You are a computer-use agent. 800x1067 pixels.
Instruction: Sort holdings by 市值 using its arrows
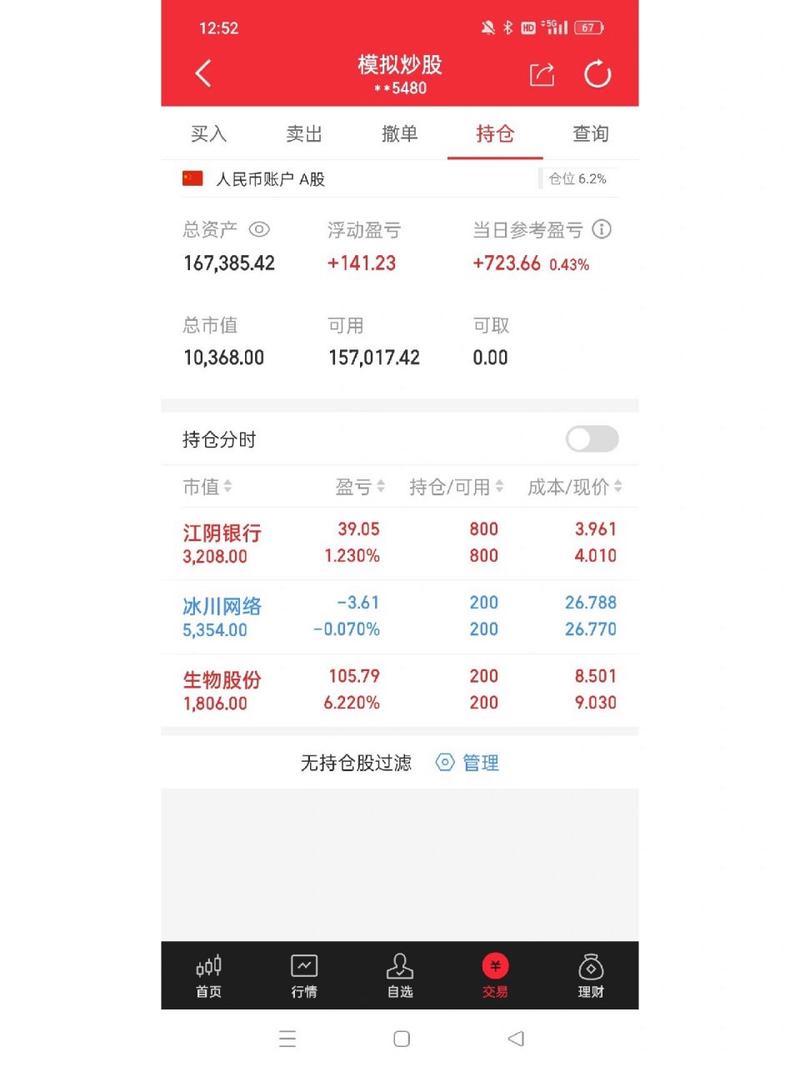tap(227, 487)
